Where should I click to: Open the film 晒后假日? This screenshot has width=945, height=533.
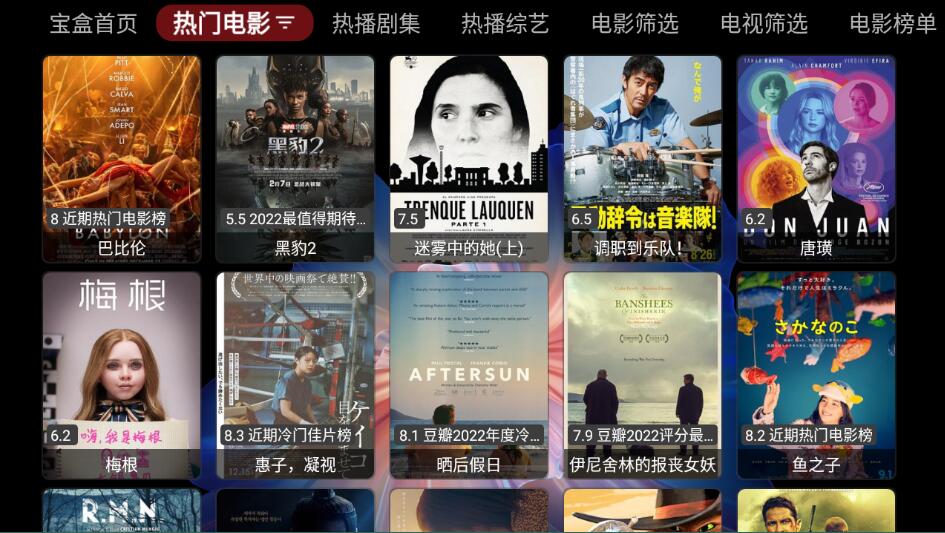(469, 375)
